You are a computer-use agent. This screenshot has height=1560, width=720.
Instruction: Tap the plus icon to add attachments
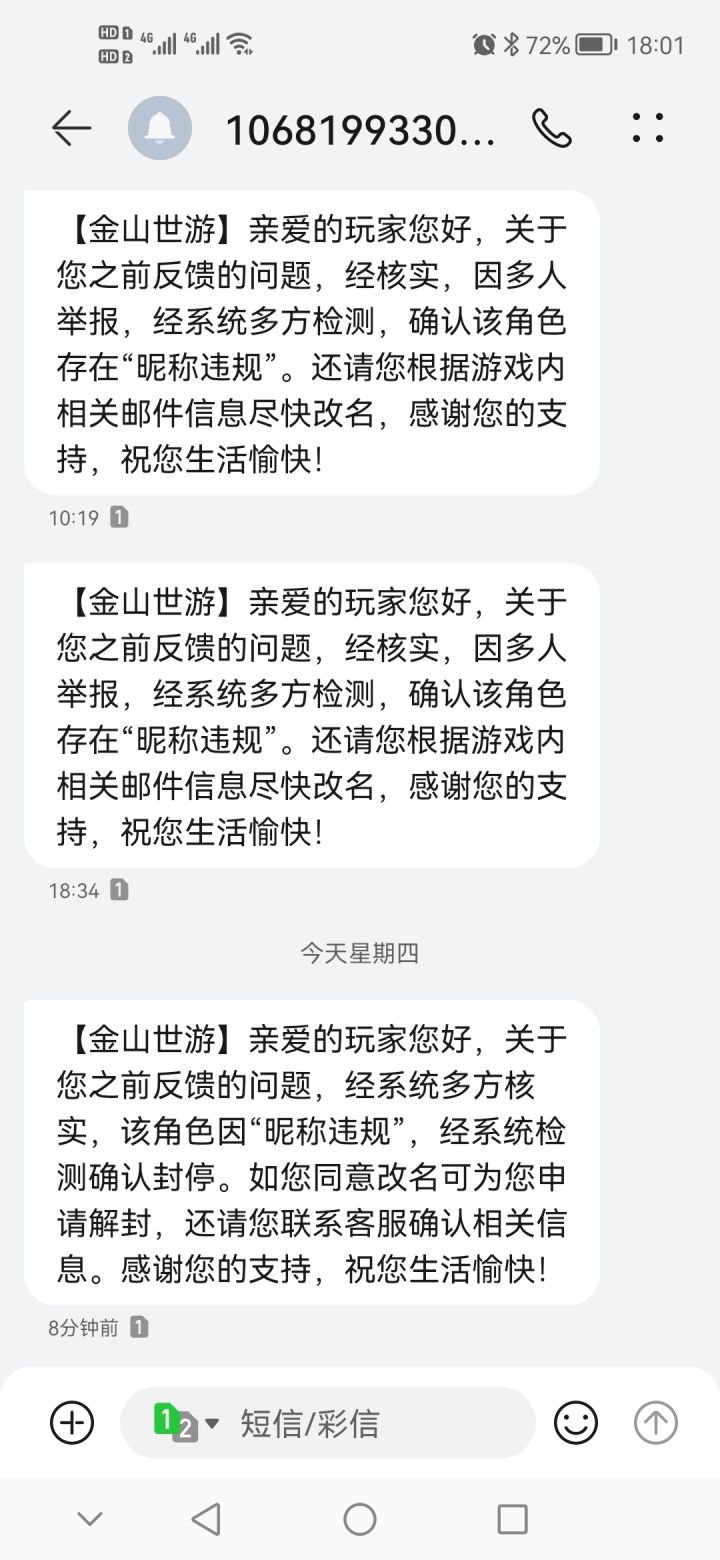coord(72,1422)
